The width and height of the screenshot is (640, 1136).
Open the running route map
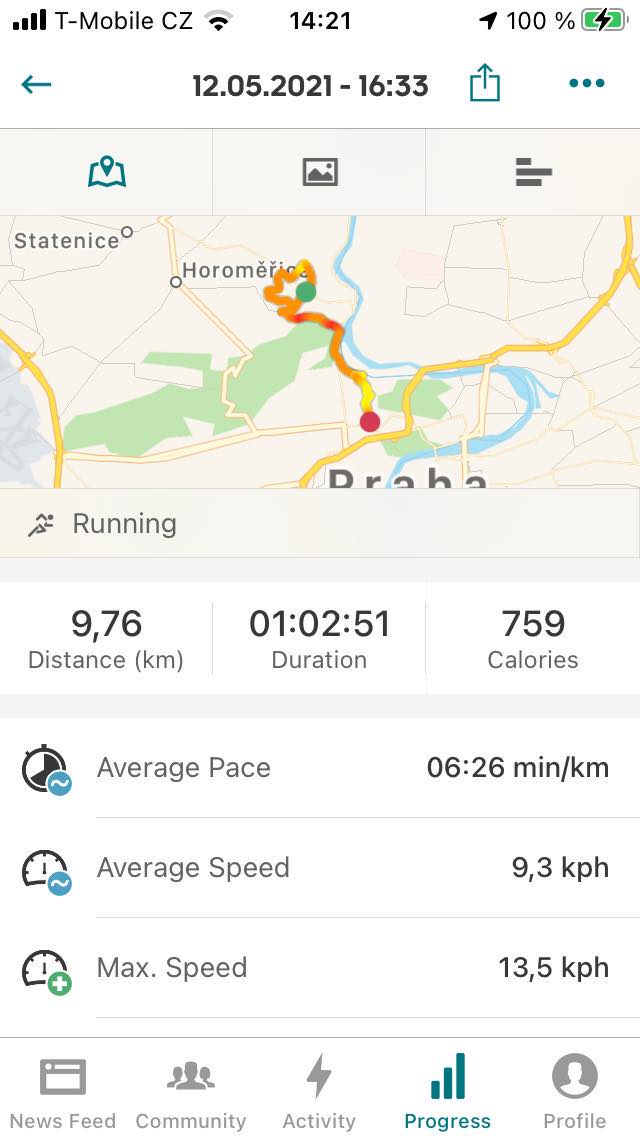(x=320, y=351)
